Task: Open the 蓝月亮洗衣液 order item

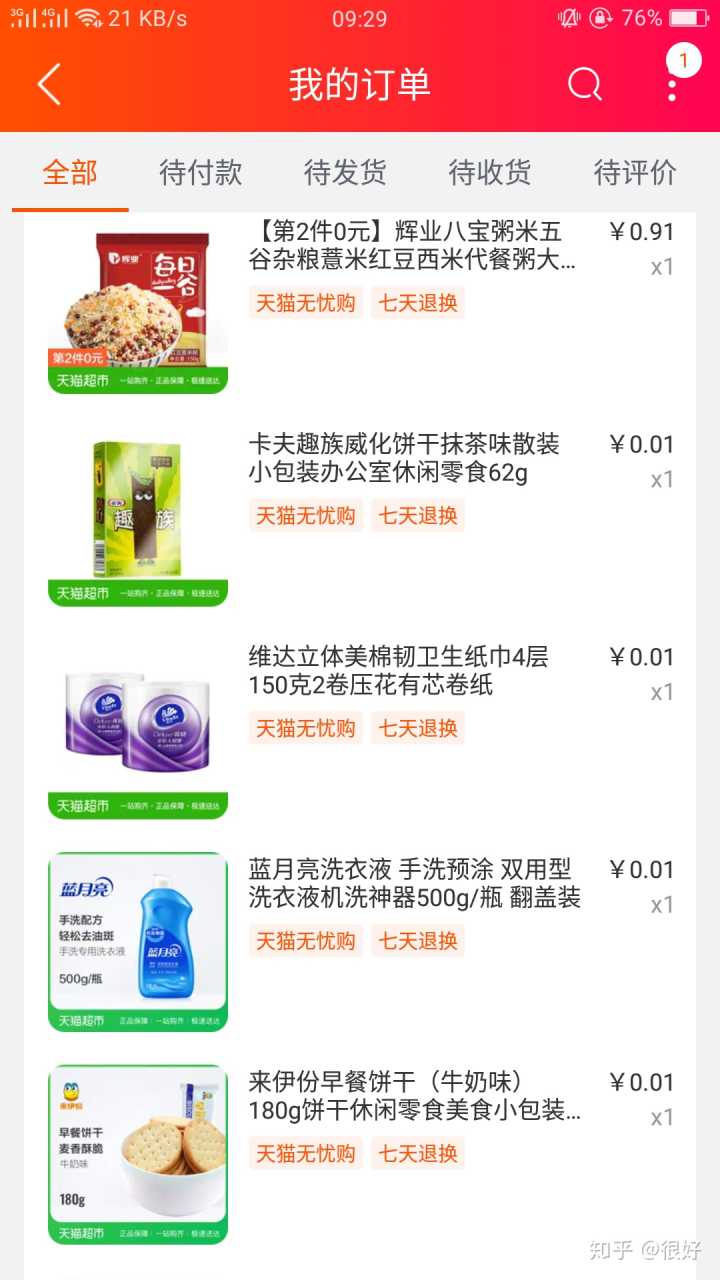Action: (414, 884)
